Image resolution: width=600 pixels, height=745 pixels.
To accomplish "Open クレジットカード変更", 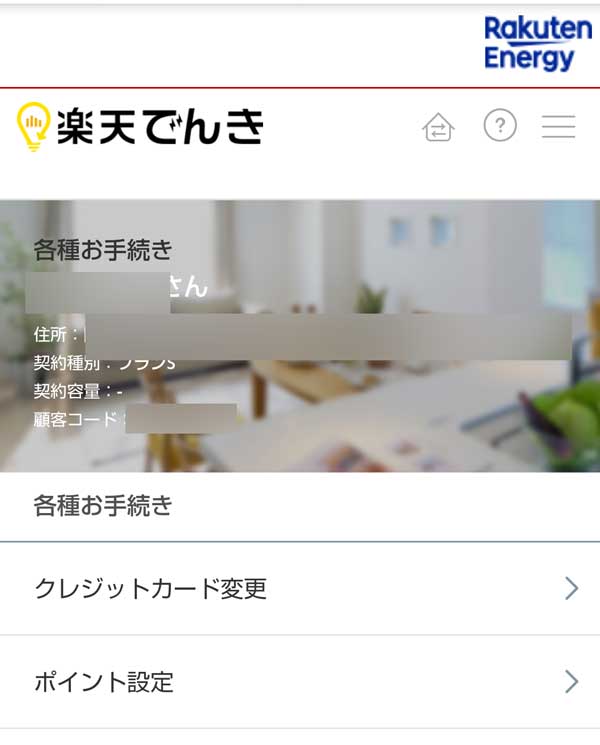I will point(300,588).
